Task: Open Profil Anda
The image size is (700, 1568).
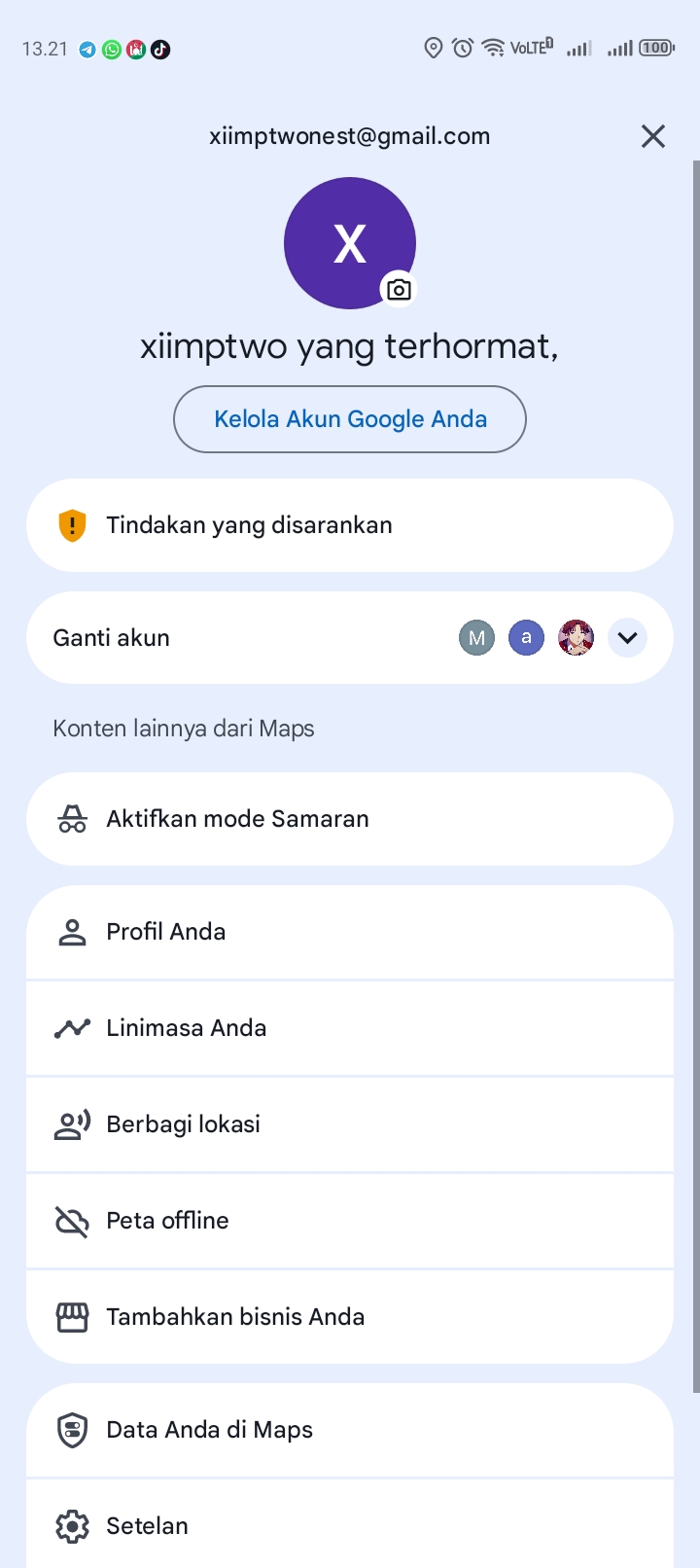Action: pos(349,932)
